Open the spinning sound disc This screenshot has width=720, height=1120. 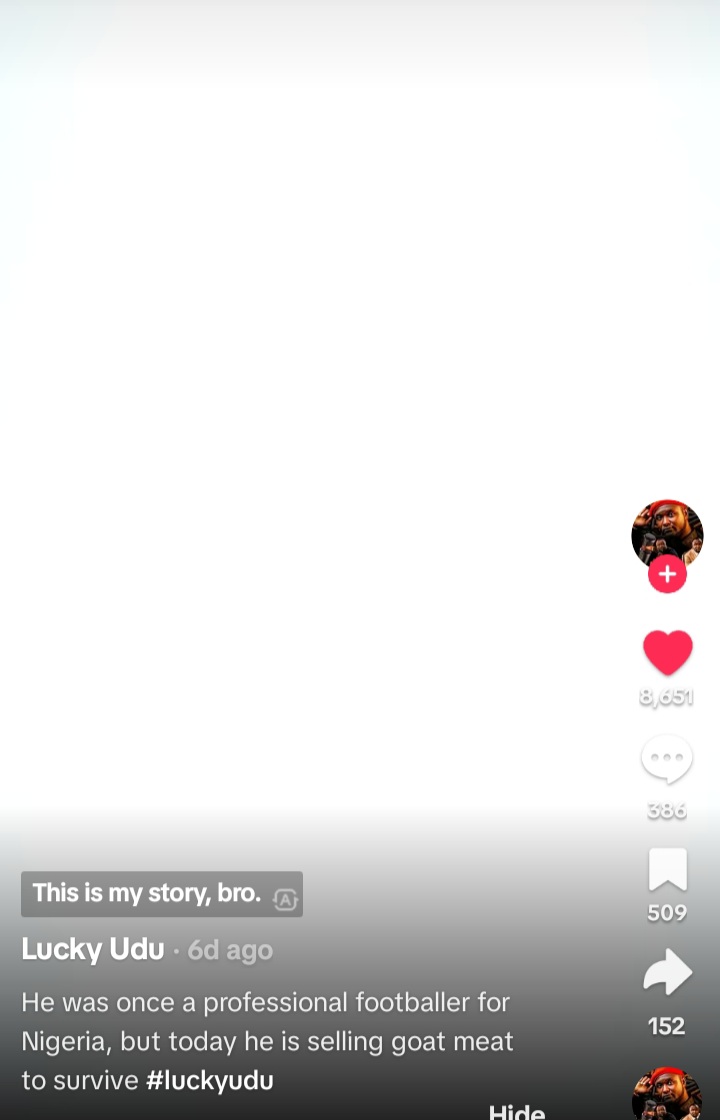[667, 1097]
